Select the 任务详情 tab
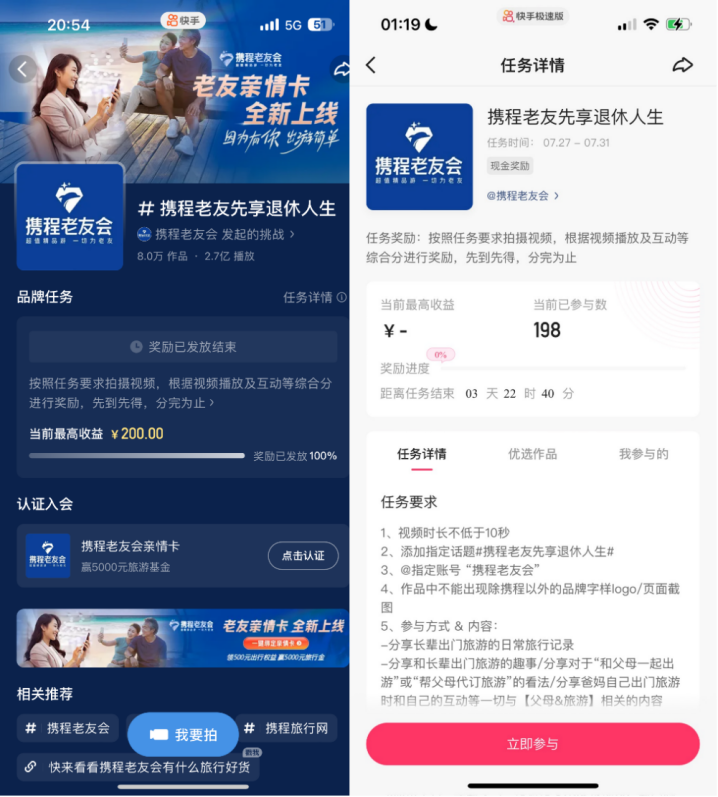This screenshot has width=718, height=797. pos(421,454)
